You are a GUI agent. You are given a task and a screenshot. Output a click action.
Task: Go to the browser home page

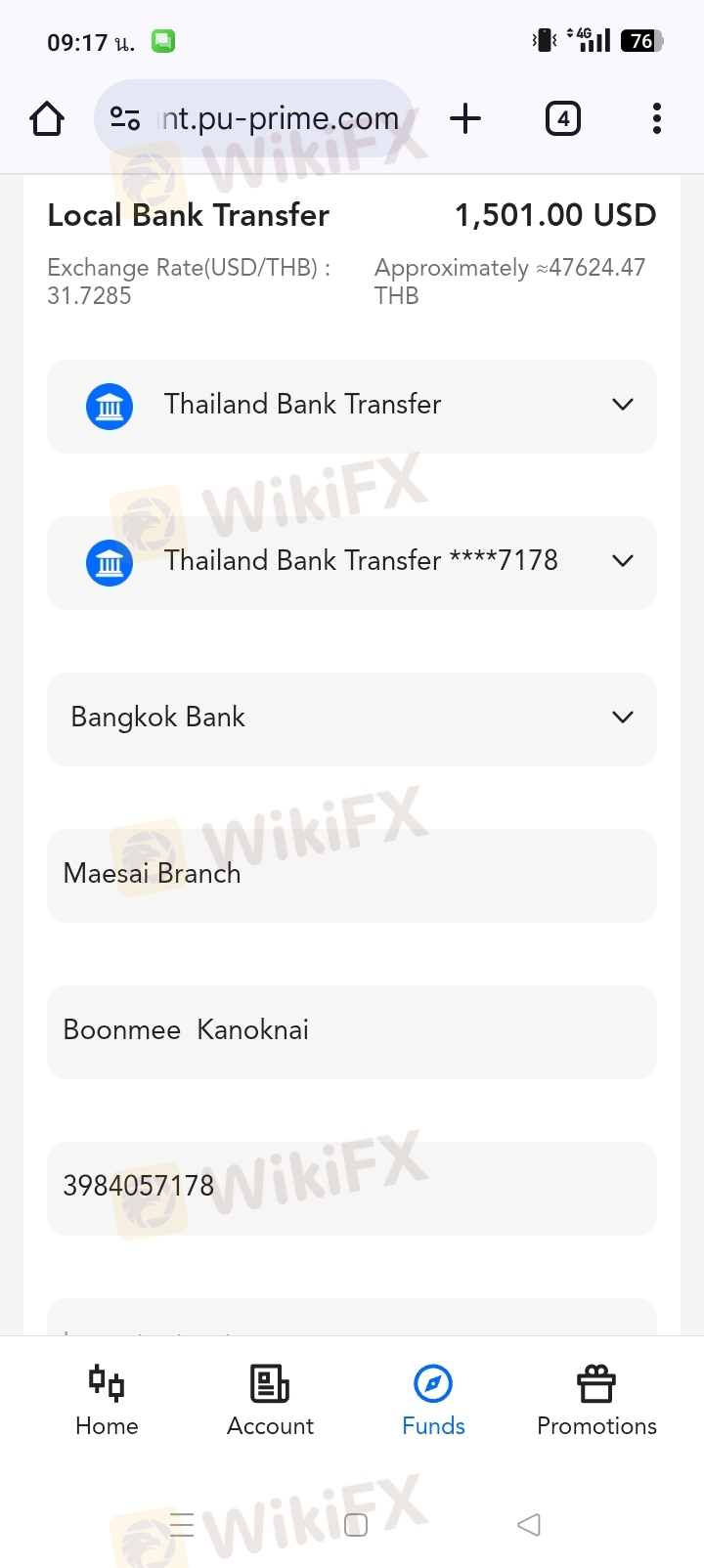click(x=47, y=119)
